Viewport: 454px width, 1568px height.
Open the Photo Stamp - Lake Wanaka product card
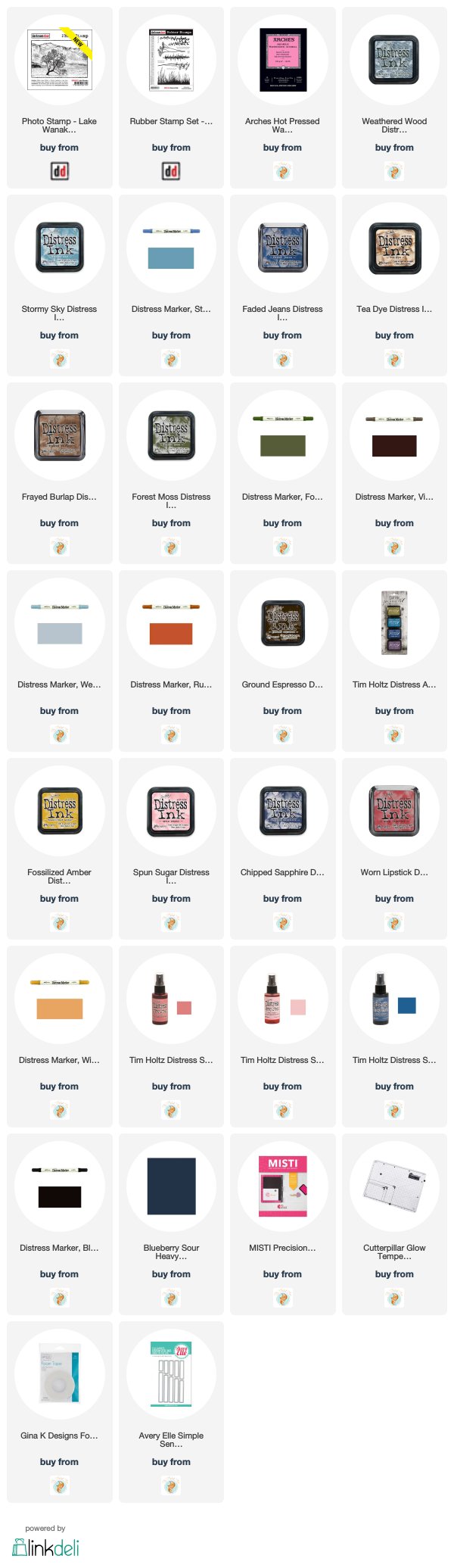tap(59, 61)
